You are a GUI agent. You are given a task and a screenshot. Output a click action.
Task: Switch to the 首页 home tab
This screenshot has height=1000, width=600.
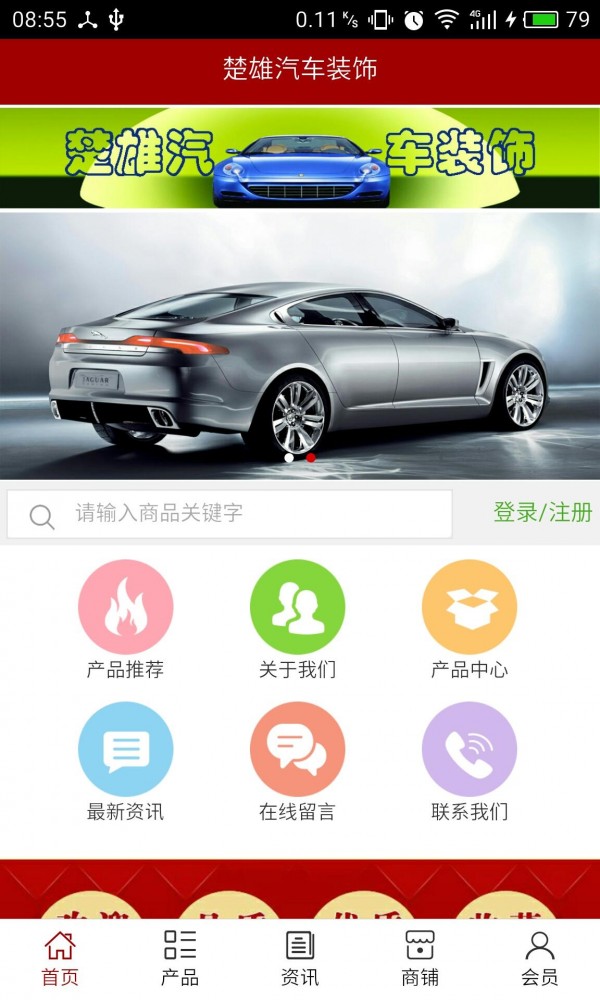60,957
